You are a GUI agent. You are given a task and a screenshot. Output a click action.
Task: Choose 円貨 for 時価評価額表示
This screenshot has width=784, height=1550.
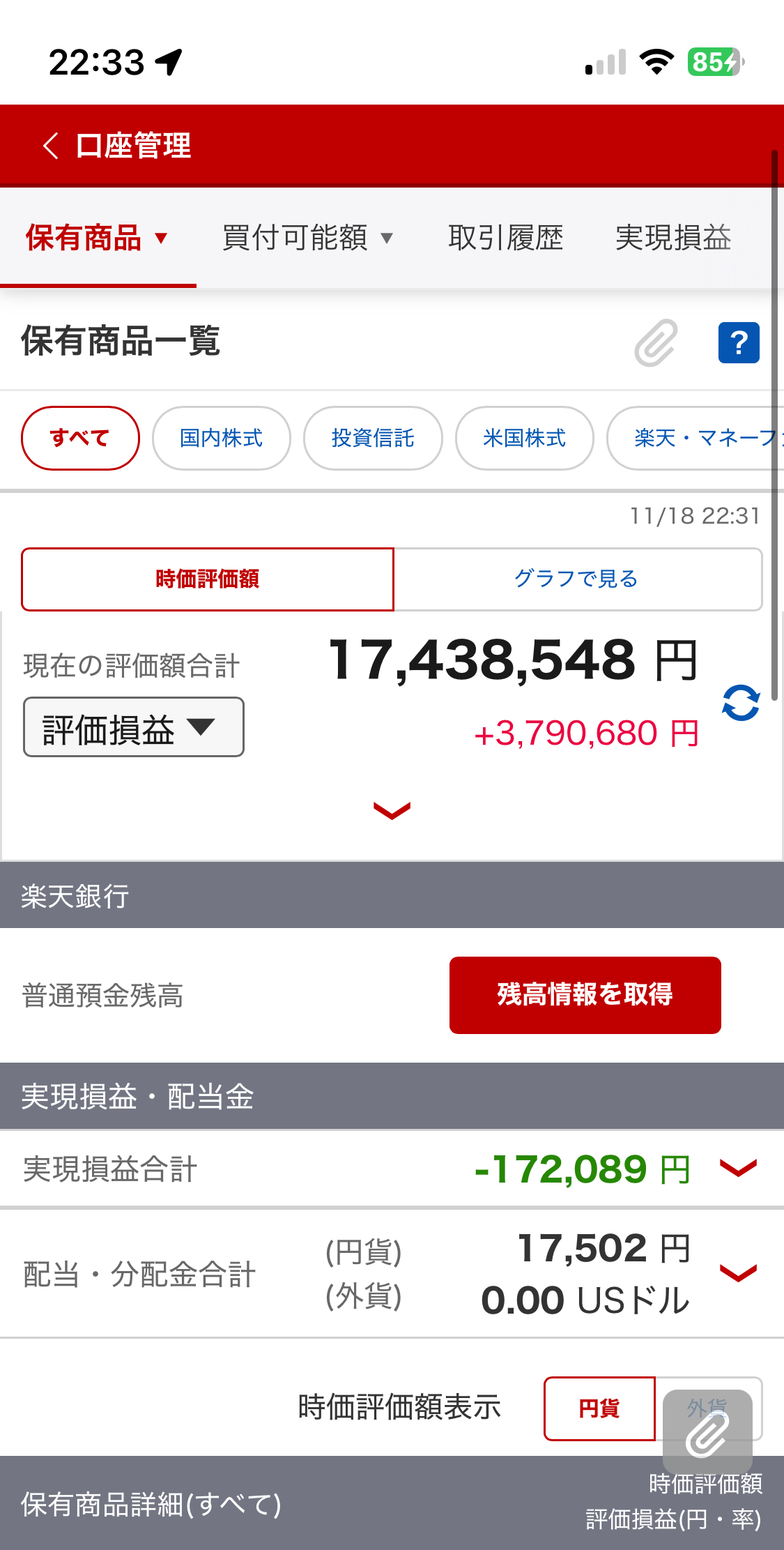click(599, 1408)
